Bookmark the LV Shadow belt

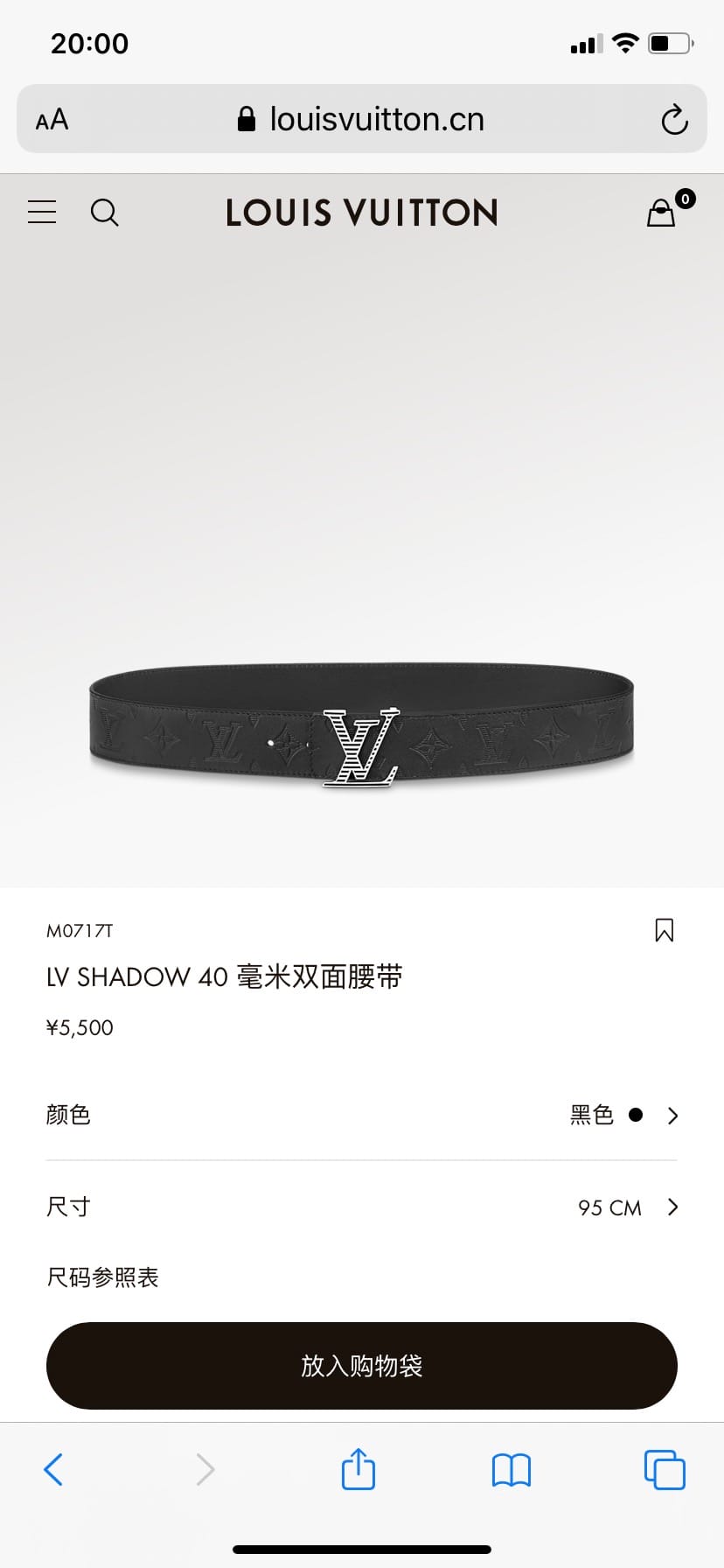coord(664,930)
